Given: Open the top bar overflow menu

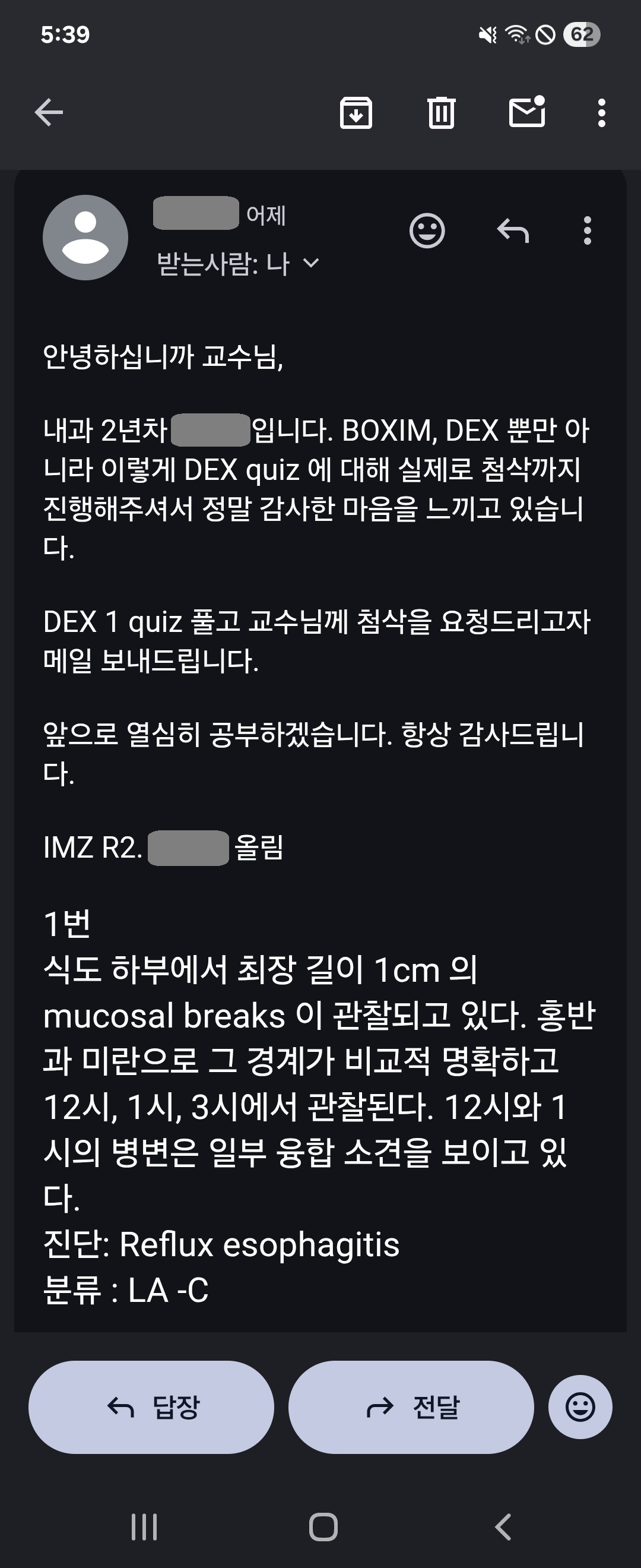Looking at the screenshot, I should click(x=601, y=113).
